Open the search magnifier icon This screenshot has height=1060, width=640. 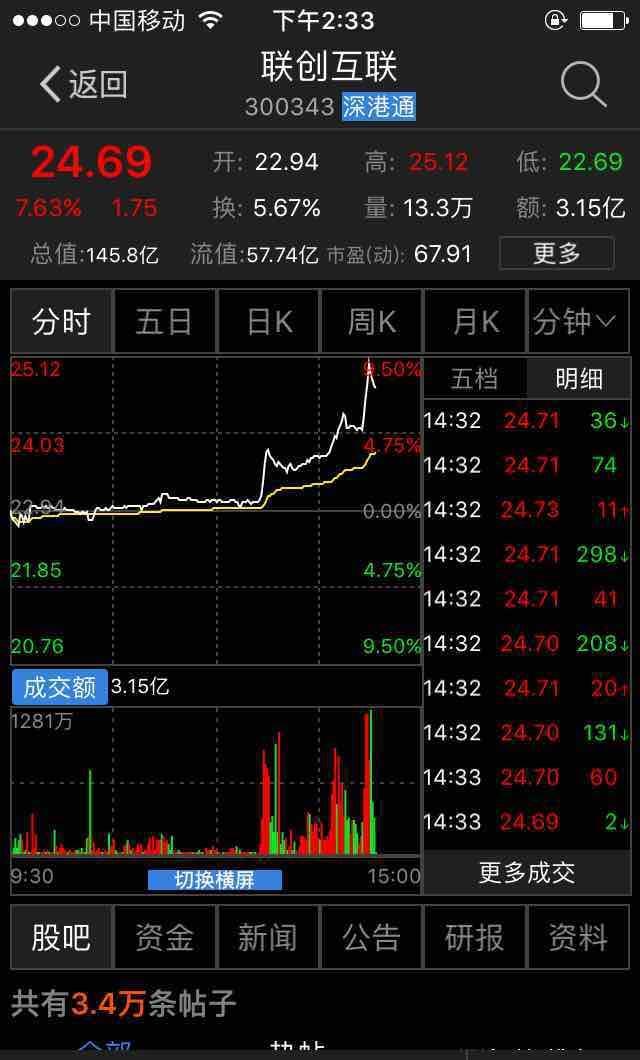click(x=583, y=85)
